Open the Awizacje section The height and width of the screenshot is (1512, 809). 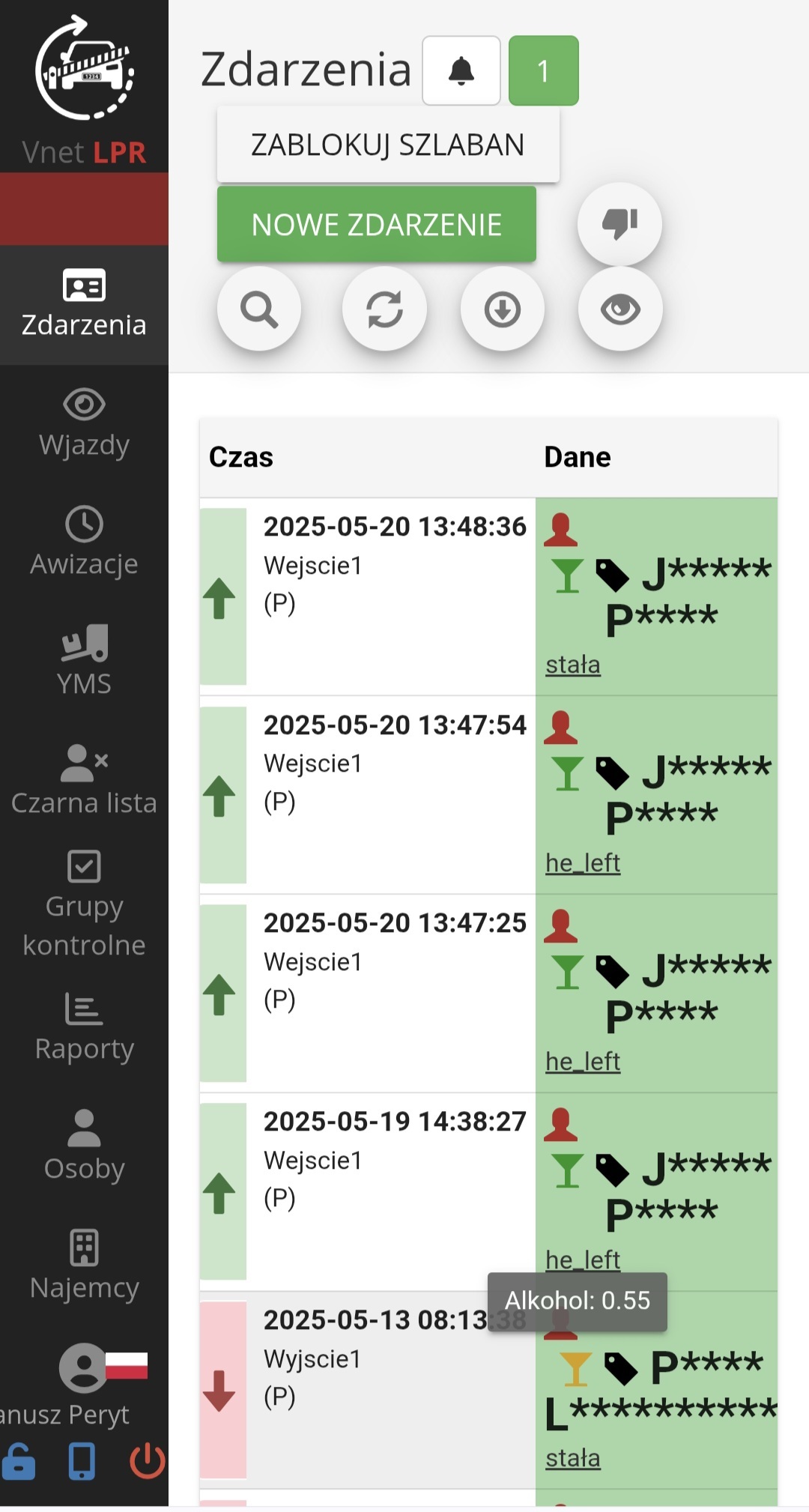coord(84,542)
